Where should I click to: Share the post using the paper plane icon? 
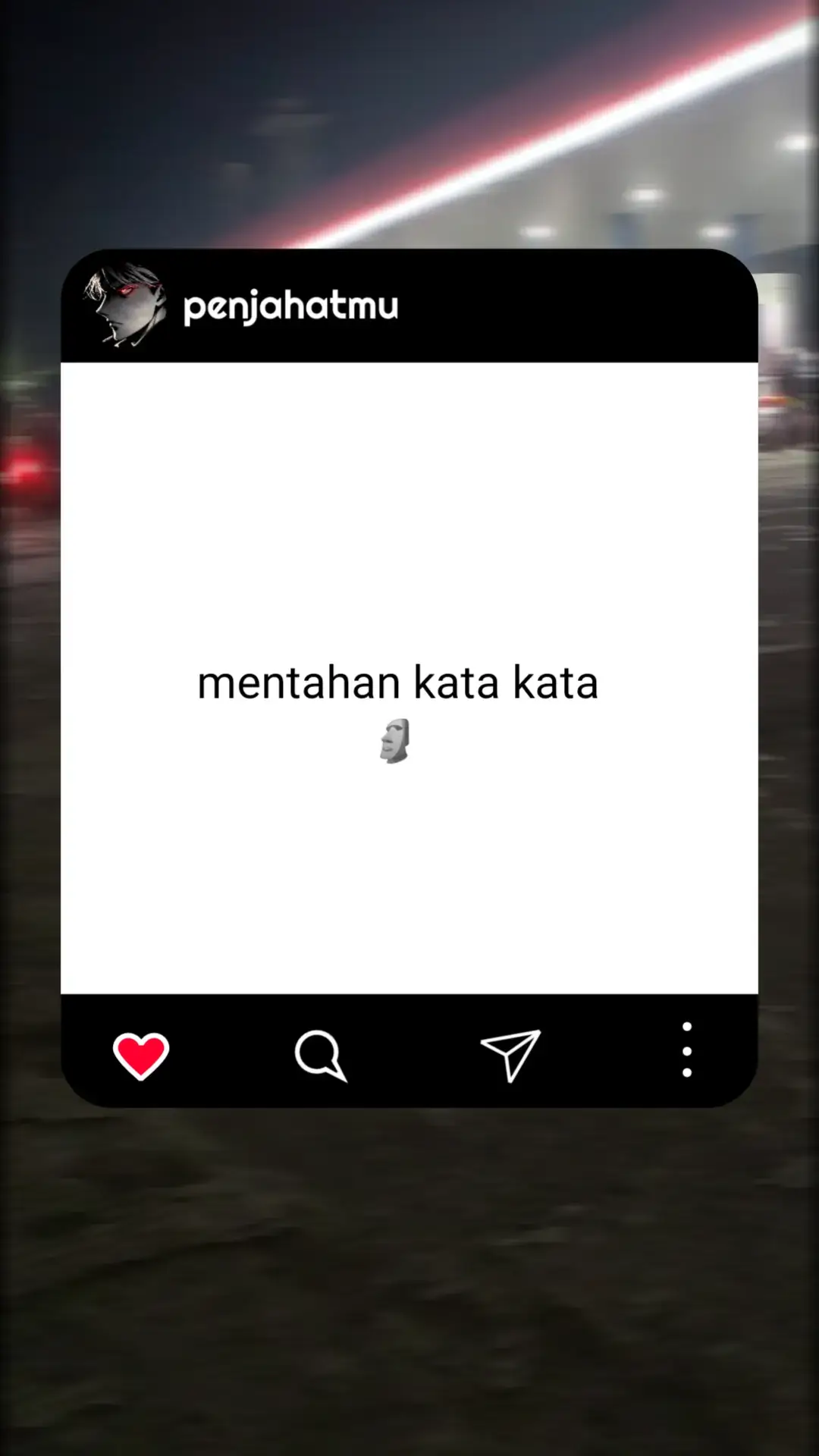[x=510, y=1054]
